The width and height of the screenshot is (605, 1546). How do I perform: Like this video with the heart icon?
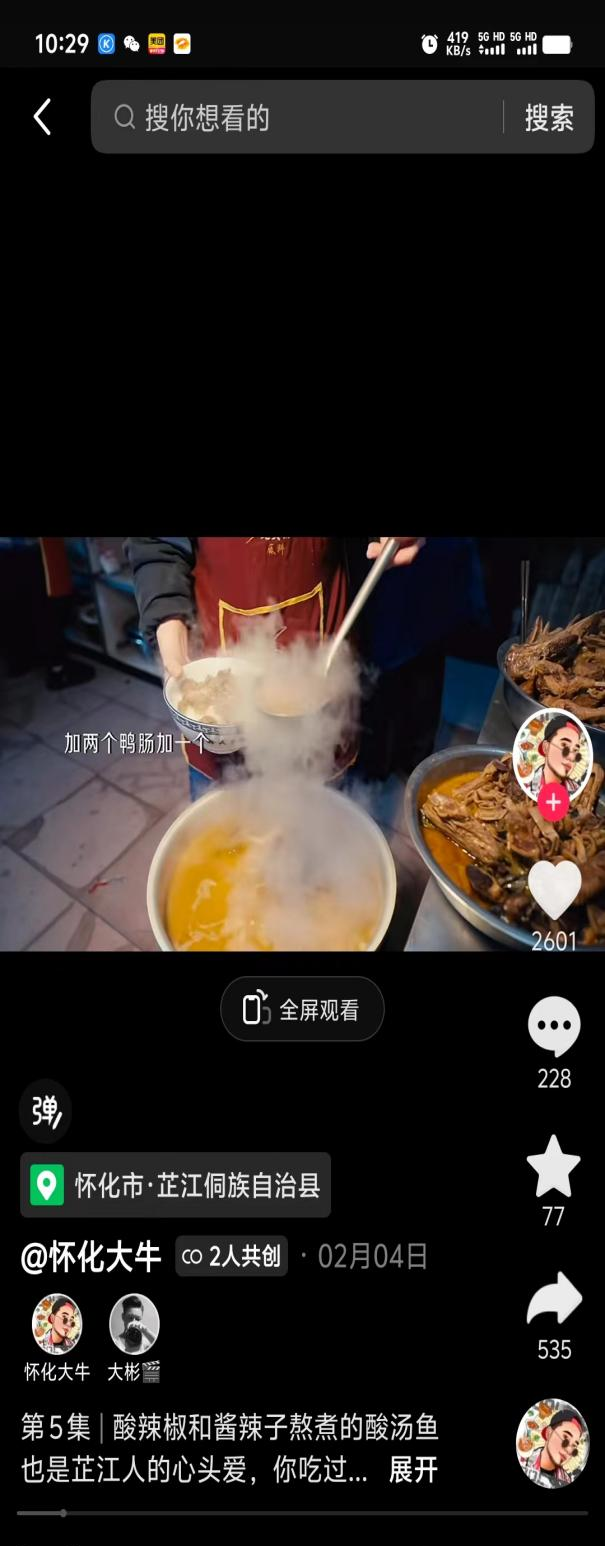[x=554, y=889]
